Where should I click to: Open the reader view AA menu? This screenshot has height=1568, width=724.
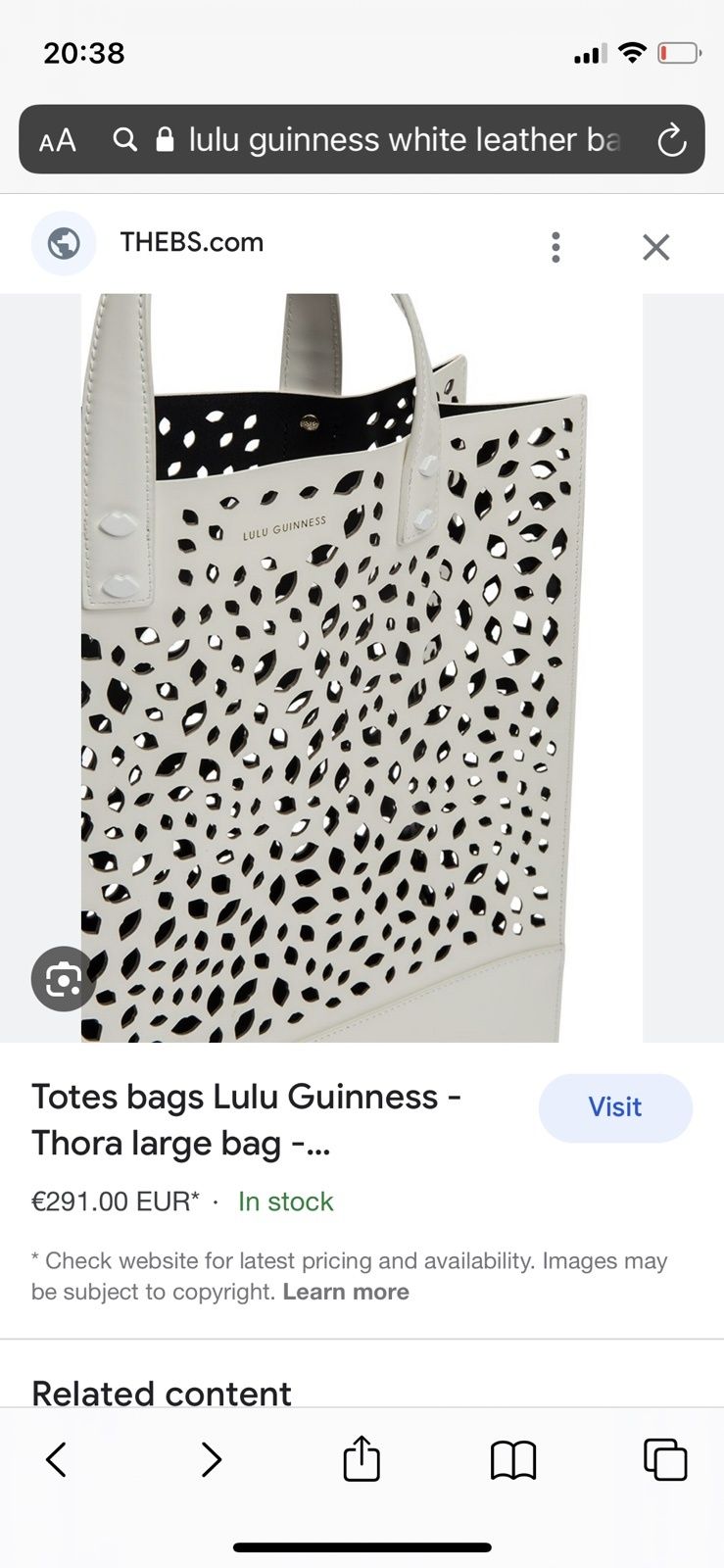click(x=58, y=140)
